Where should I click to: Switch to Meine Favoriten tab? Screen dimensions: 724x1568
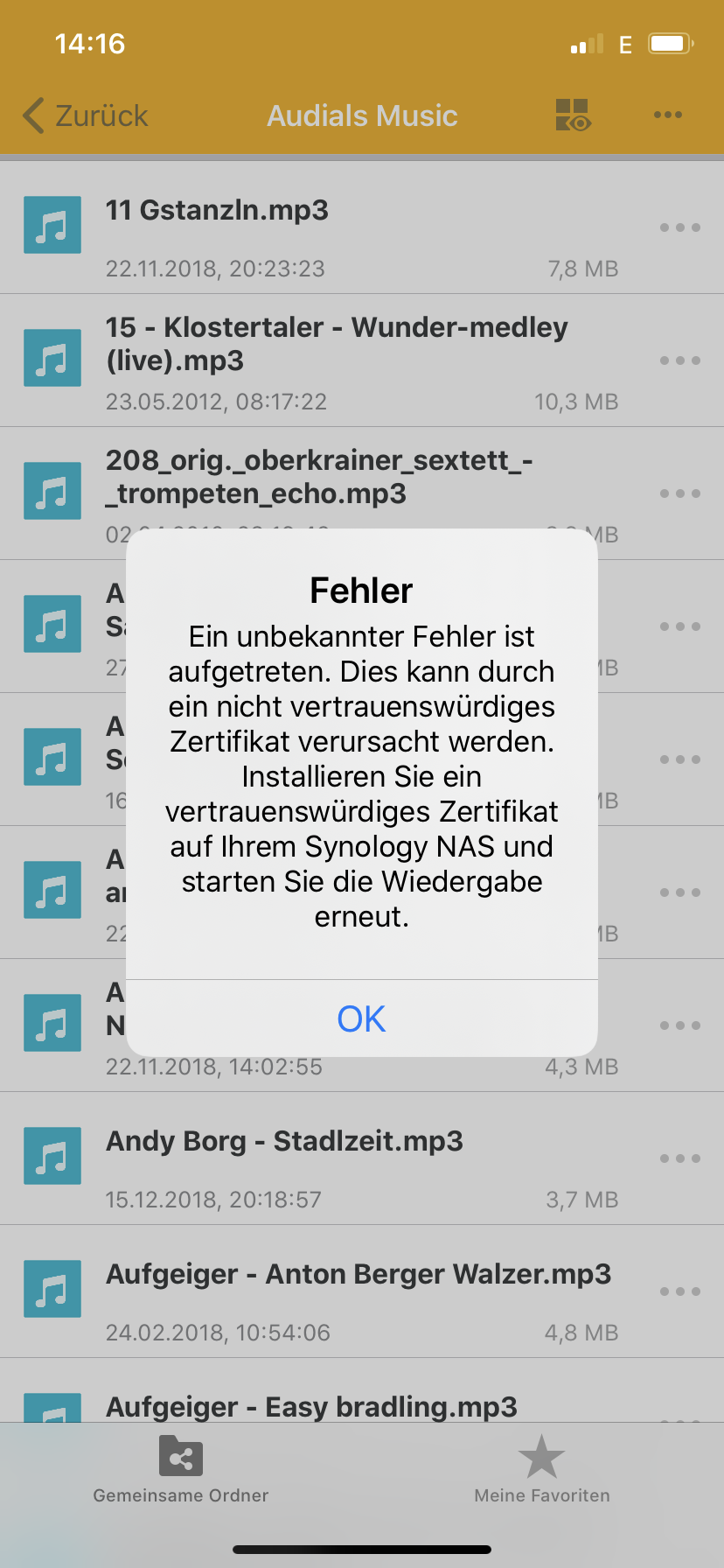tap(542, 1470)
